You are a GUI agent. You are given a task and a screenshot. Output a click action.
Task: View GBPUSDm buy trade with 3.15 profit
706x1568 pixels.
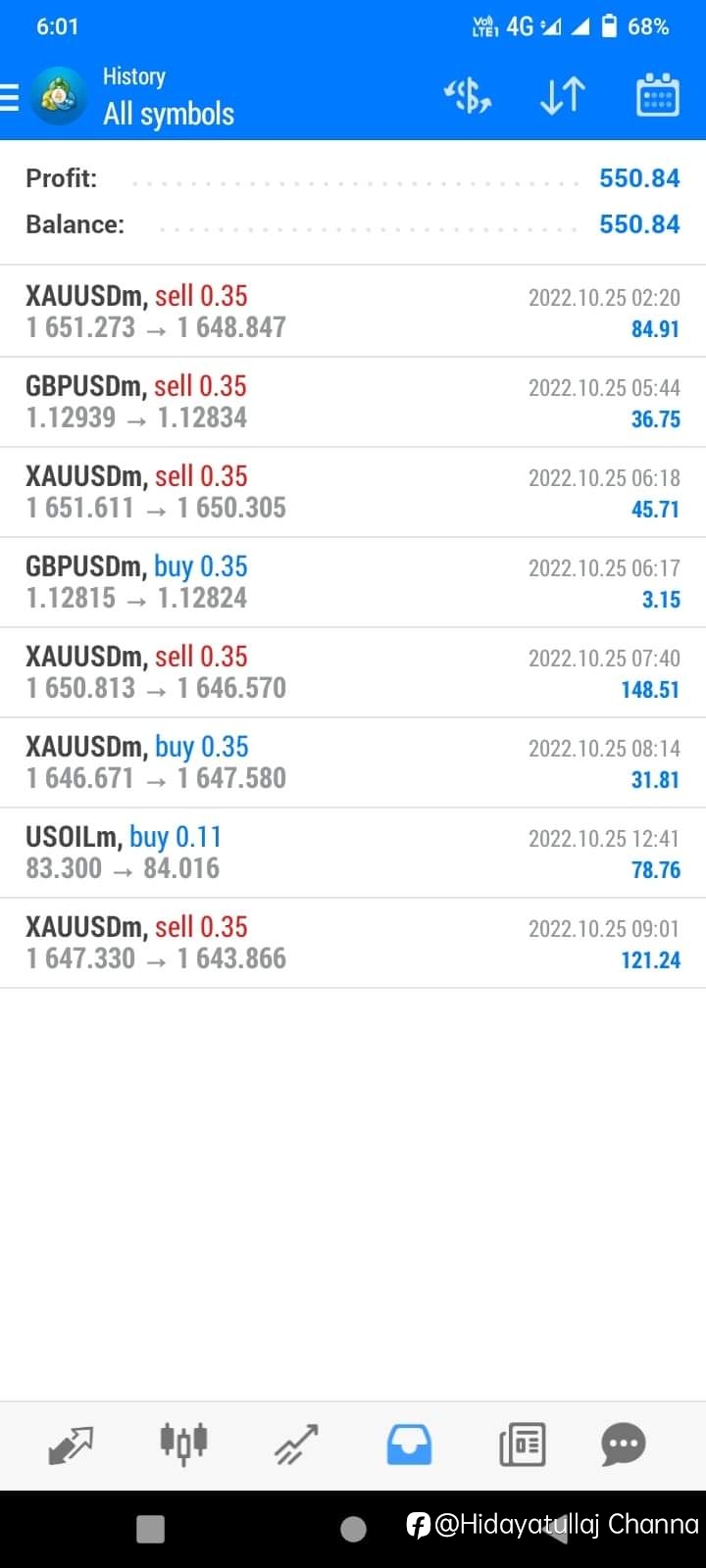pyautogui.click(x=353, y=582)
